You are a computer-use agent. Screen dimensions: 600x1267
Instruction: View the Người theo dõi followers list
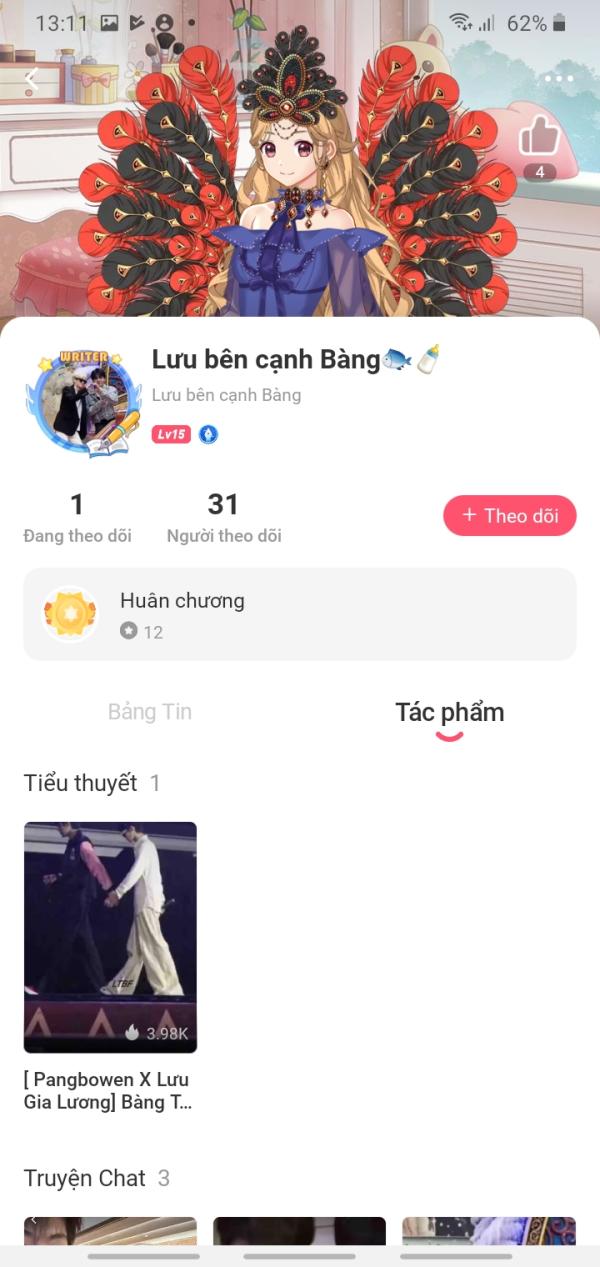(x=224, y=518)
